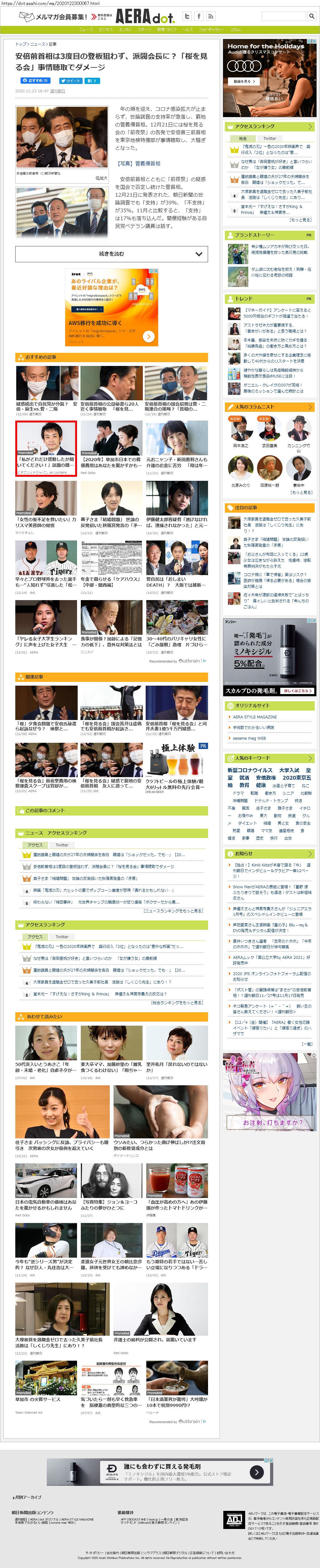
Task: Open AERA dot.'s Facebook page icon
Action: 198,17
